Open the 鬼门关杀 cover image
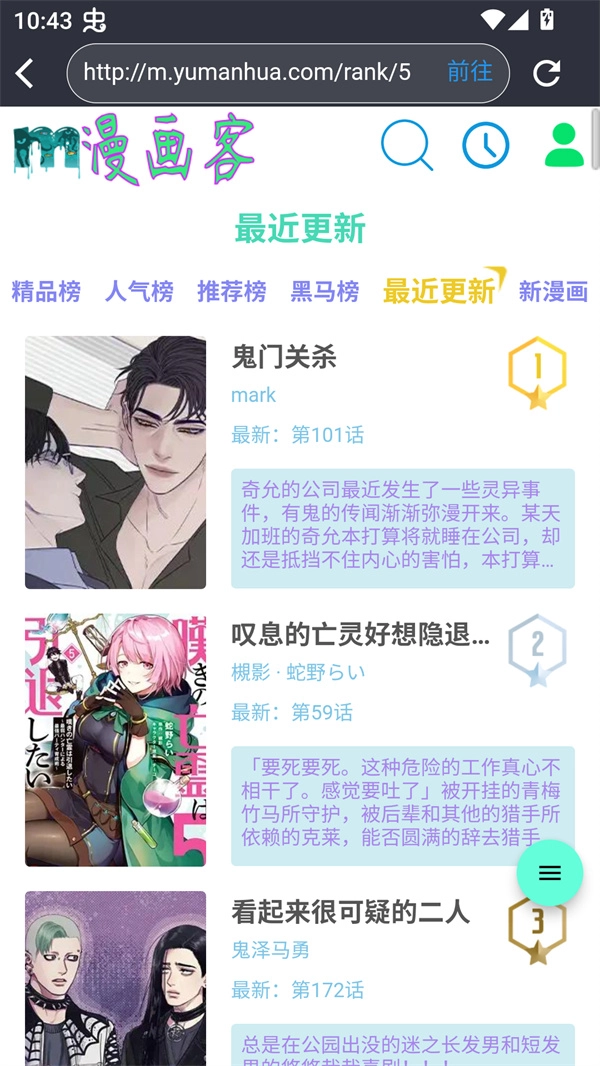Image resolution: width=600 pixels, height=1066 pixels. pos(115,462)
